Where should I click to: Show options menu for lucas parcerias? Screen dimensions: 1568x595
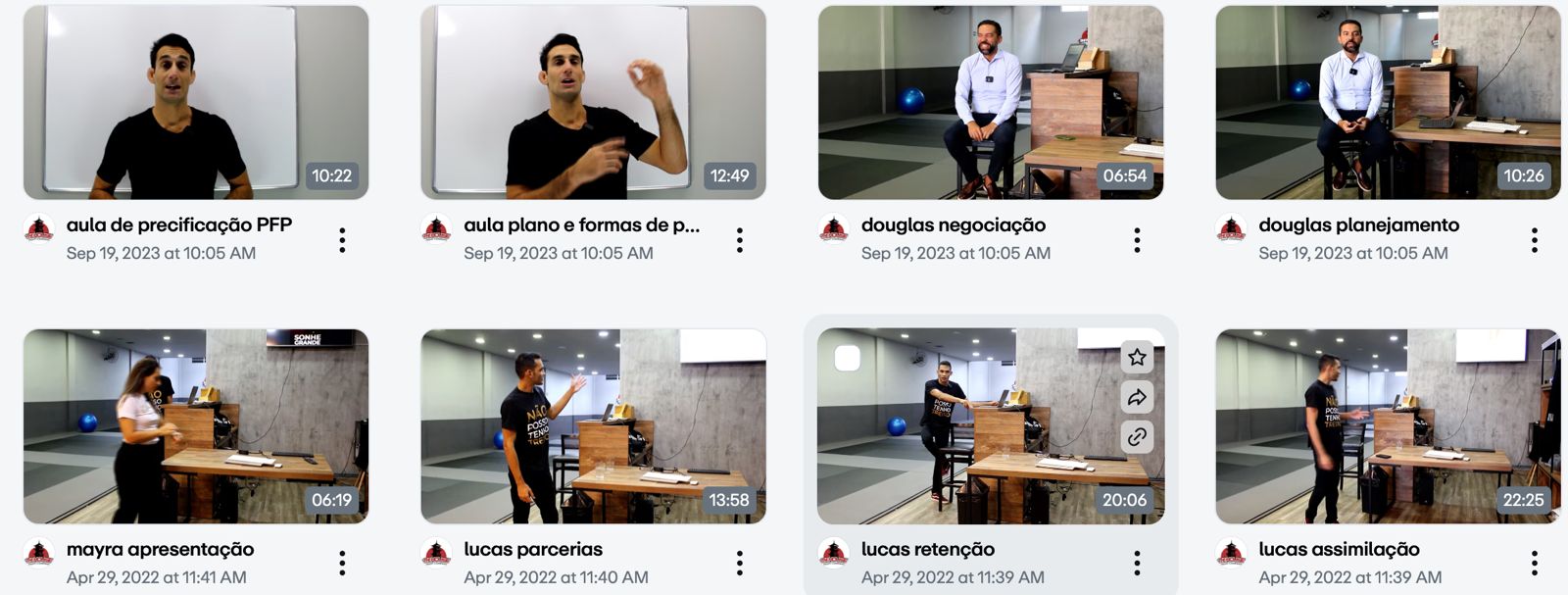[740, 563]
